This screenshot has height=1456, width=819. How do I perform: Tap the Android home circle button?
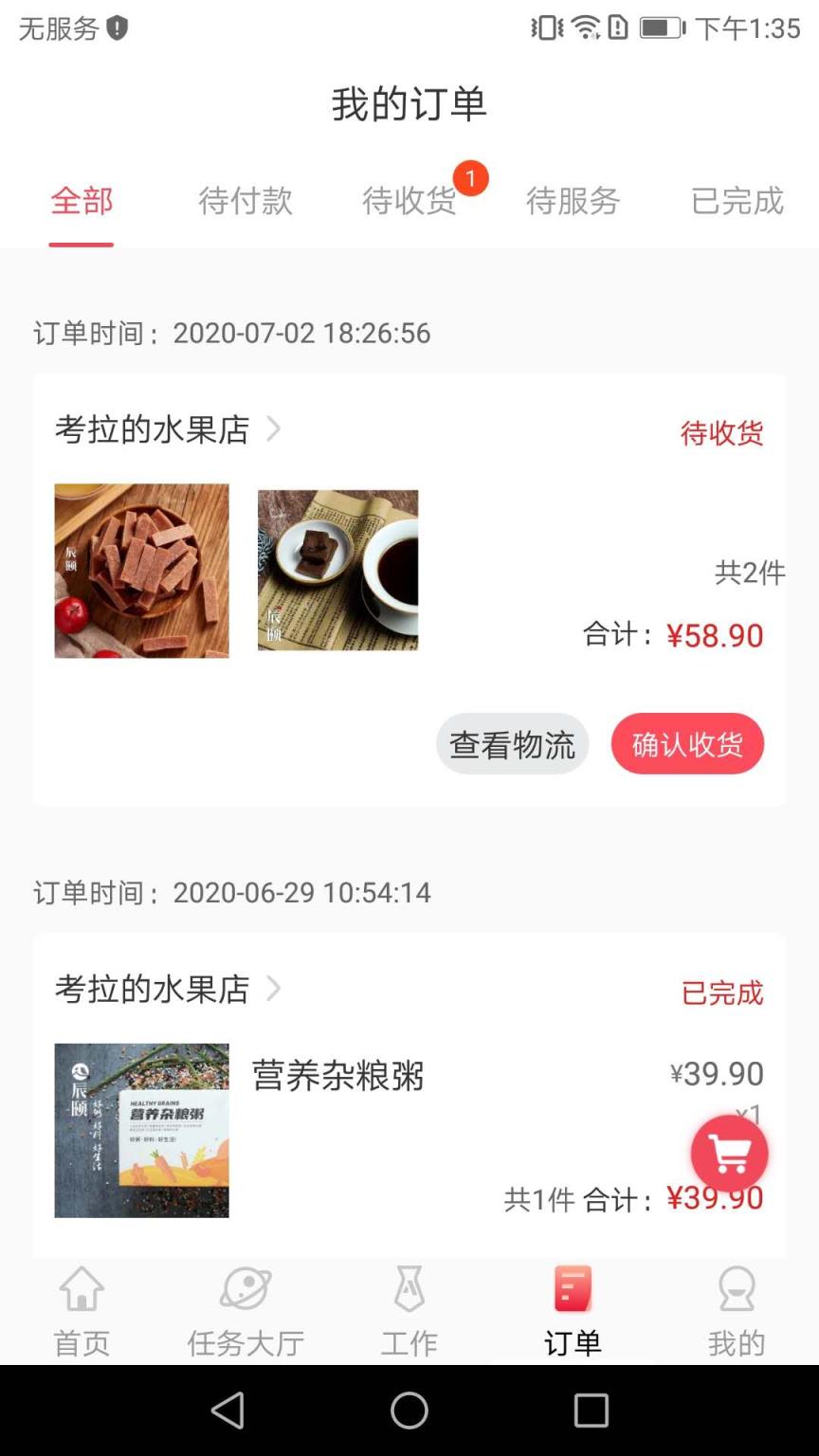pos(409,1410)
